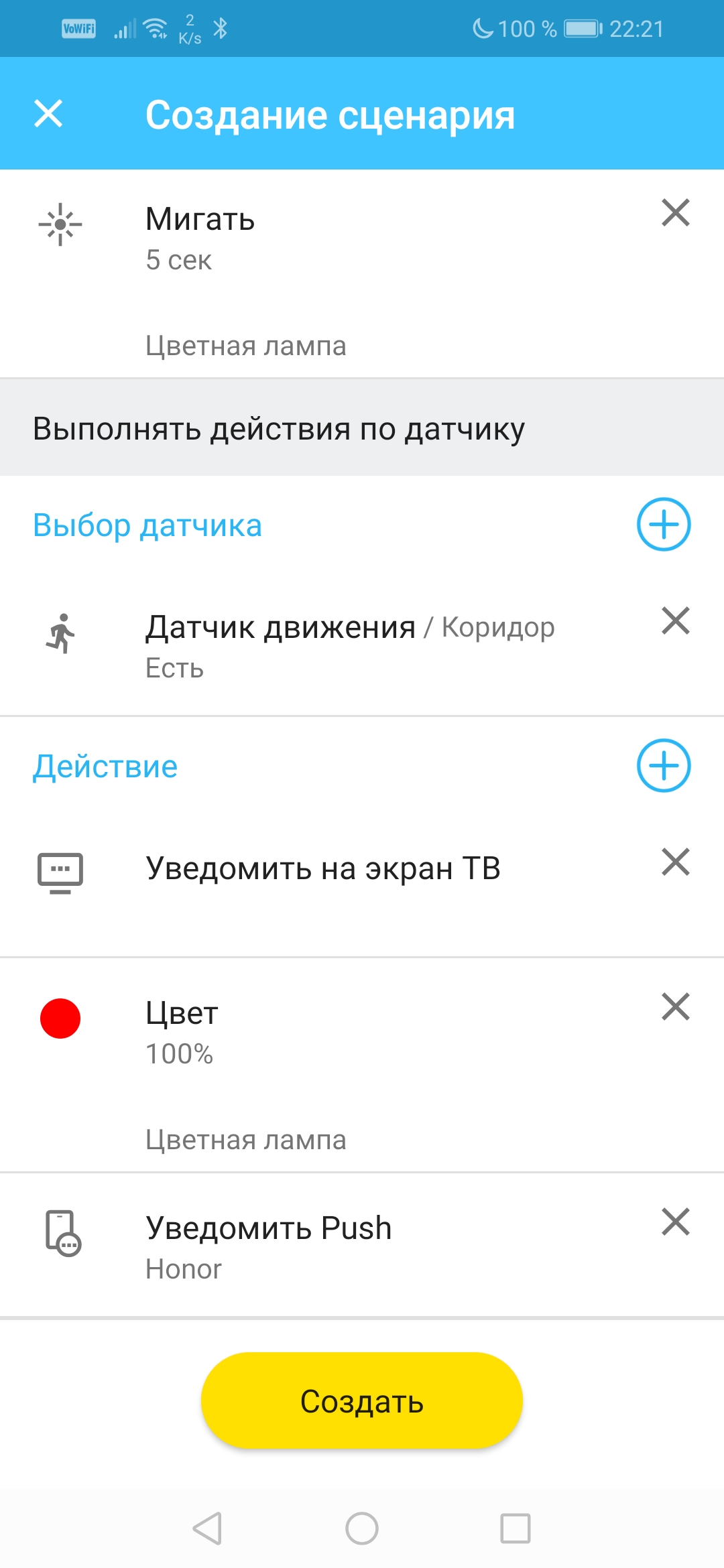Go back with the system back button
This screenshot has height=1568, width=724.
207,1528
